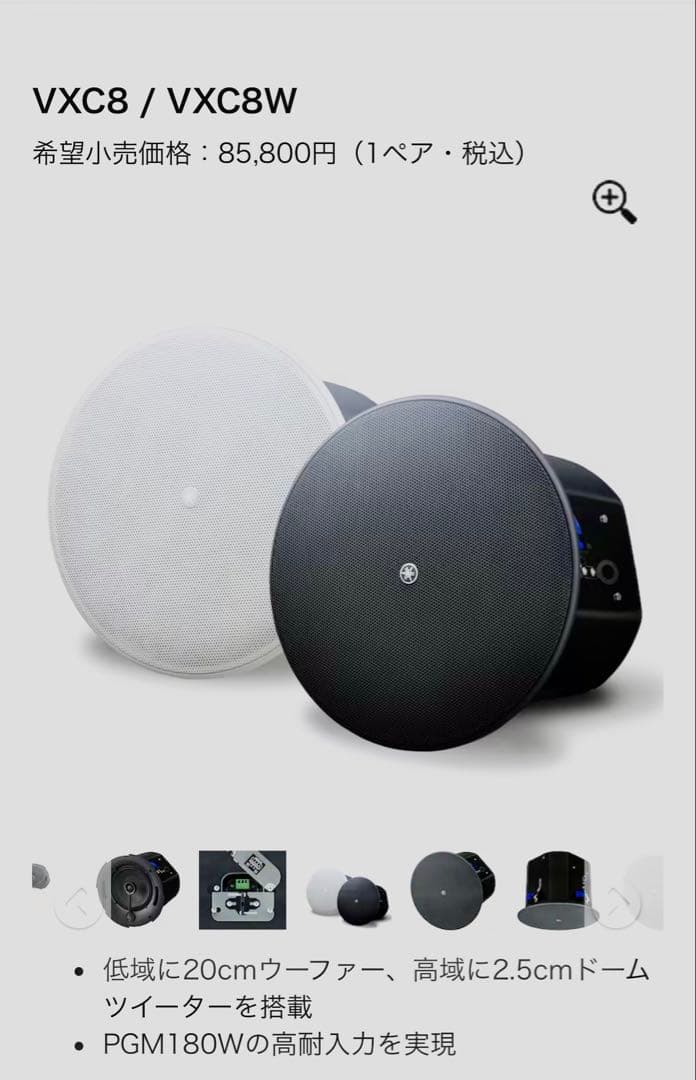The width and height of the screenshot is (696, 1080).
Task: Tap the magnifier zoom icon
Action: 614,202
